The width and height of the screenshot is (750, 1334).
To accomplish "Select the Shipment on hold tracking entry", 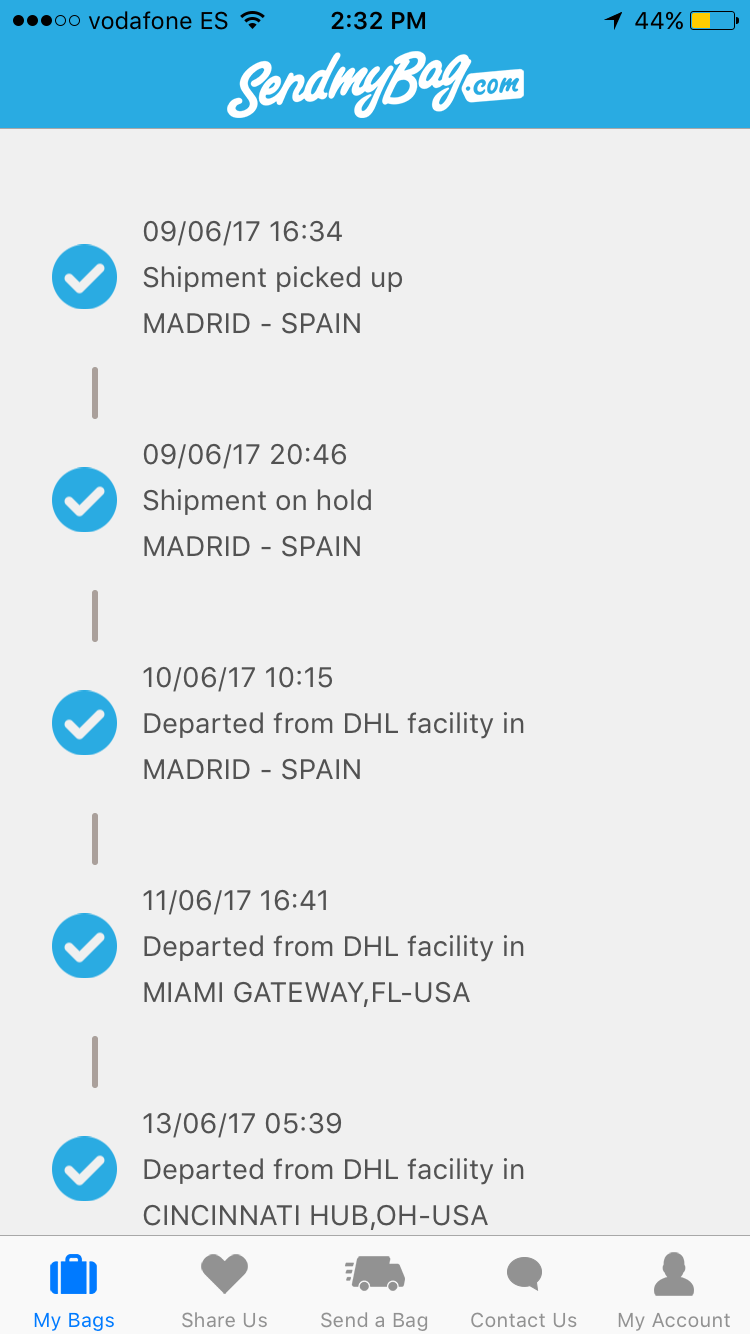I will coord(257,500).
